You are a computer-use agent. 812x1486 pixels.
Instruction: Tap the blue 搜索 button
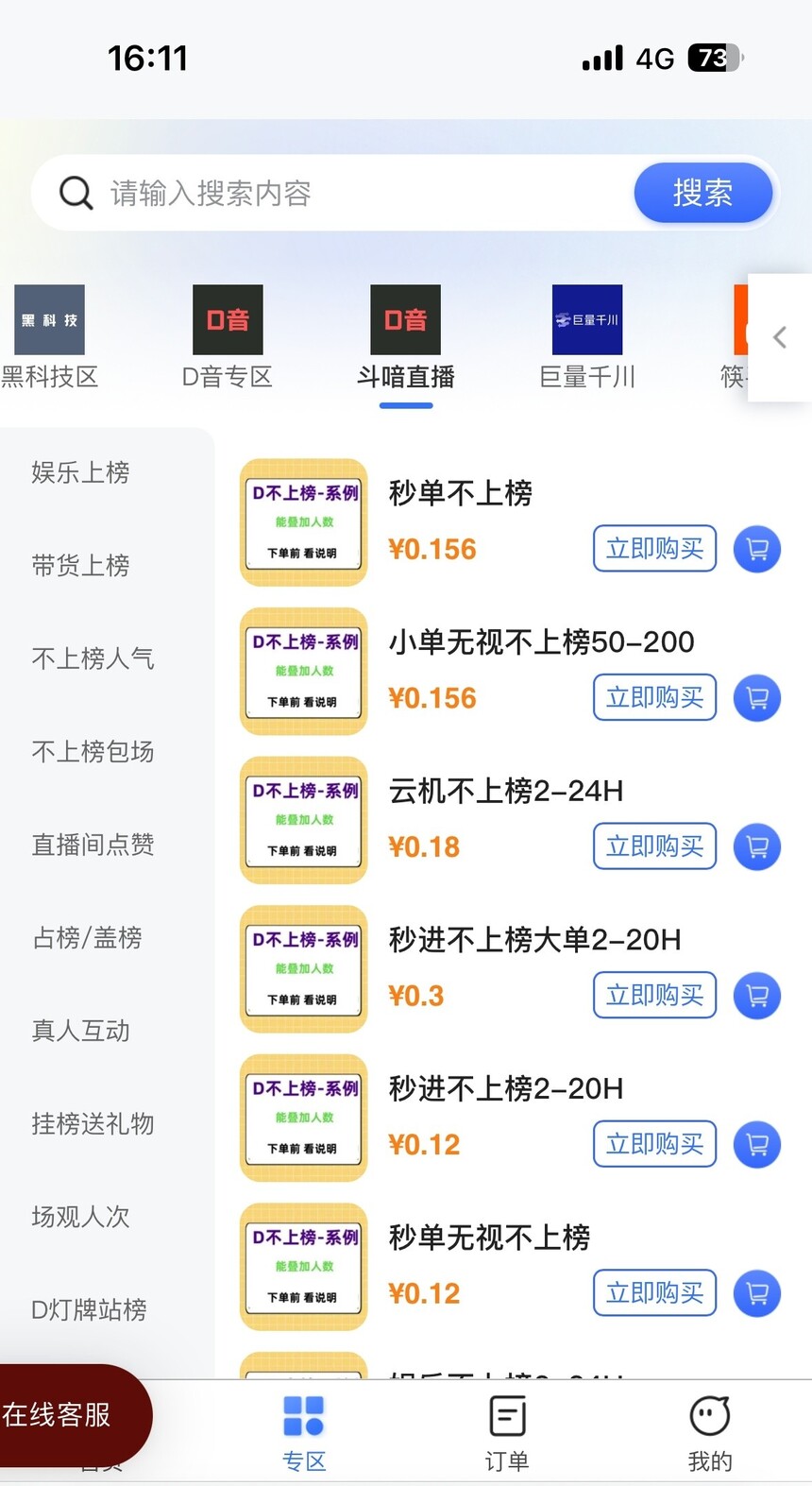tap(702, 194)
